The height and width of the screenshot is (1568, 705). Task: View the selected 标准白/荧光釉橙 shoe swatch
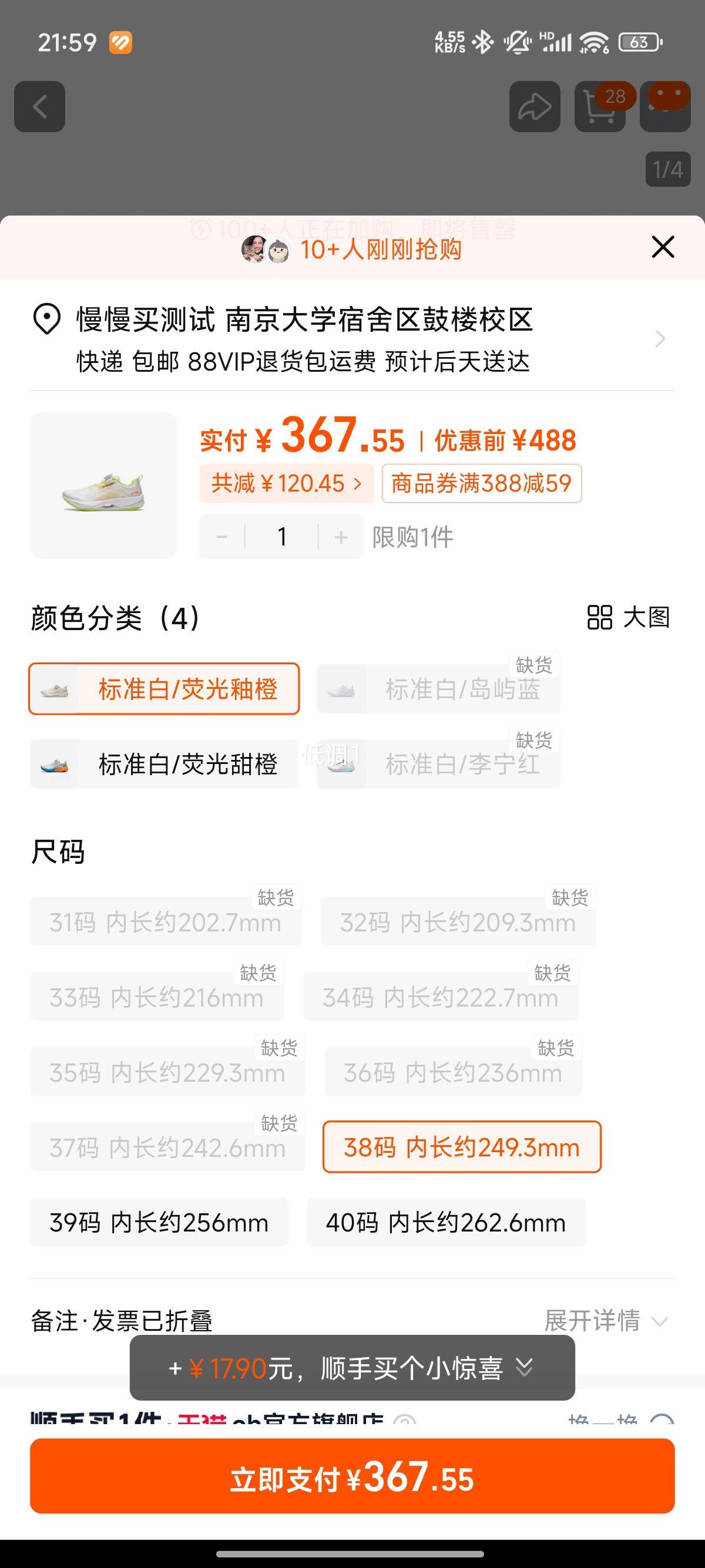point(53,690)
